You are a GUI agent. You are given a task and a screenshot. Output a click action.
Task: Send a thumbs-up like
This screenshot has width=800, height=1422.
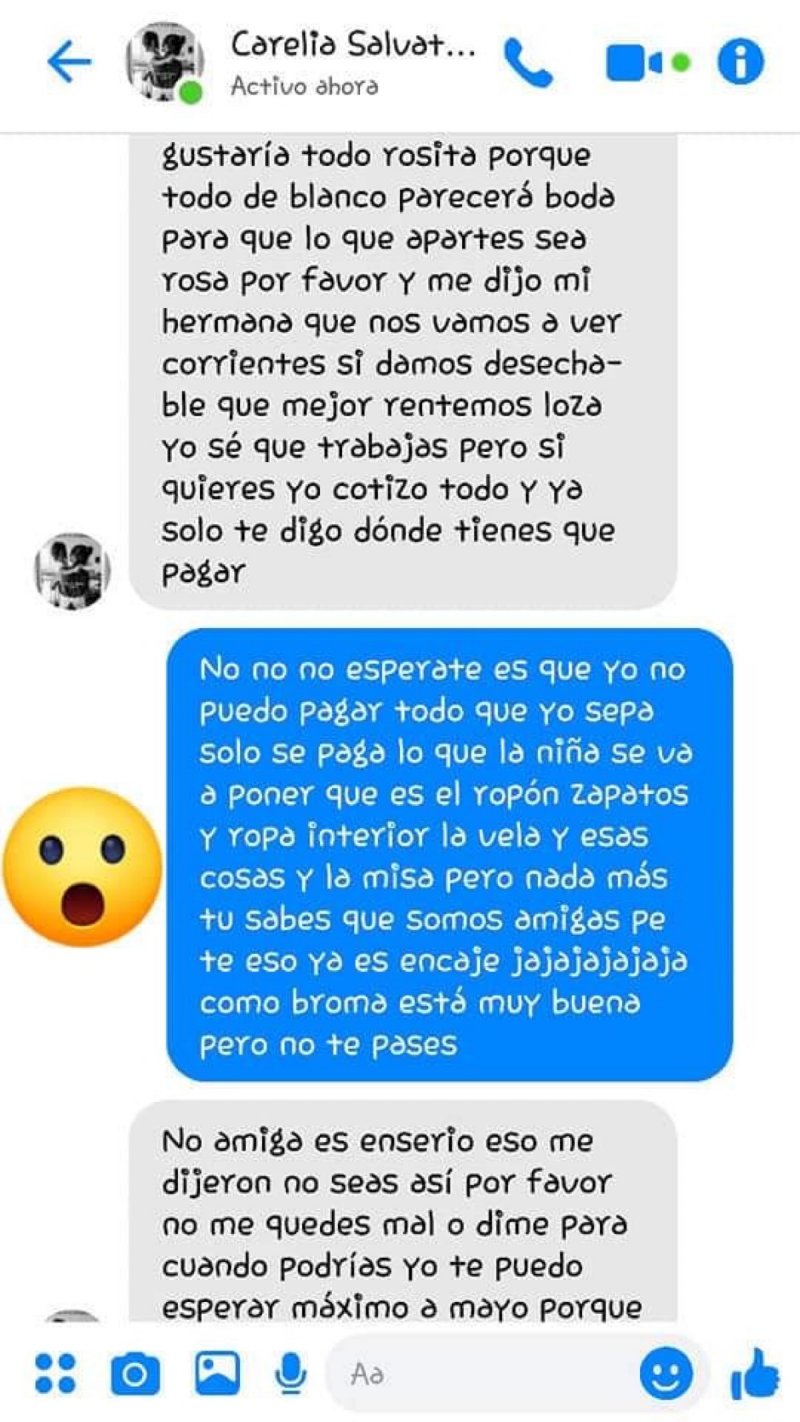point(755,1373)
